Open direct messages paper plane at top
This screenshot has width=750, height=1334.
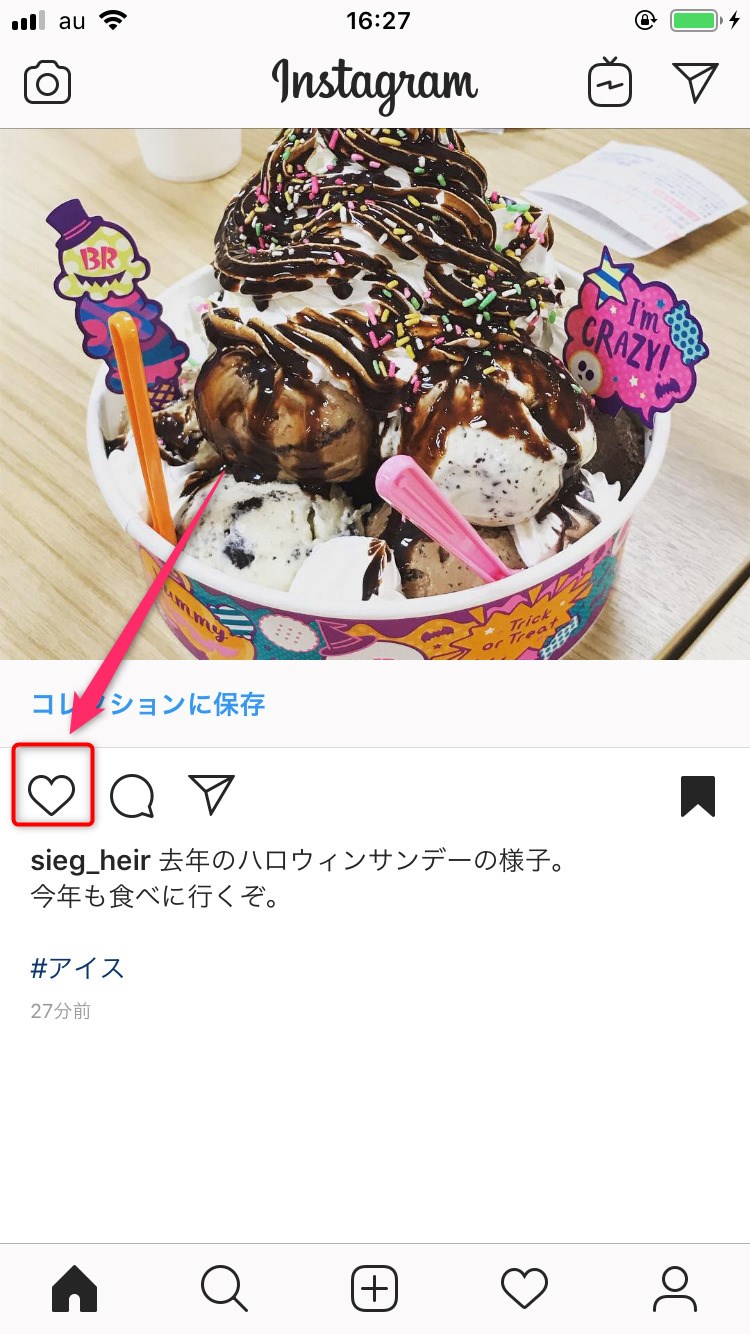(x=695, y=82)
